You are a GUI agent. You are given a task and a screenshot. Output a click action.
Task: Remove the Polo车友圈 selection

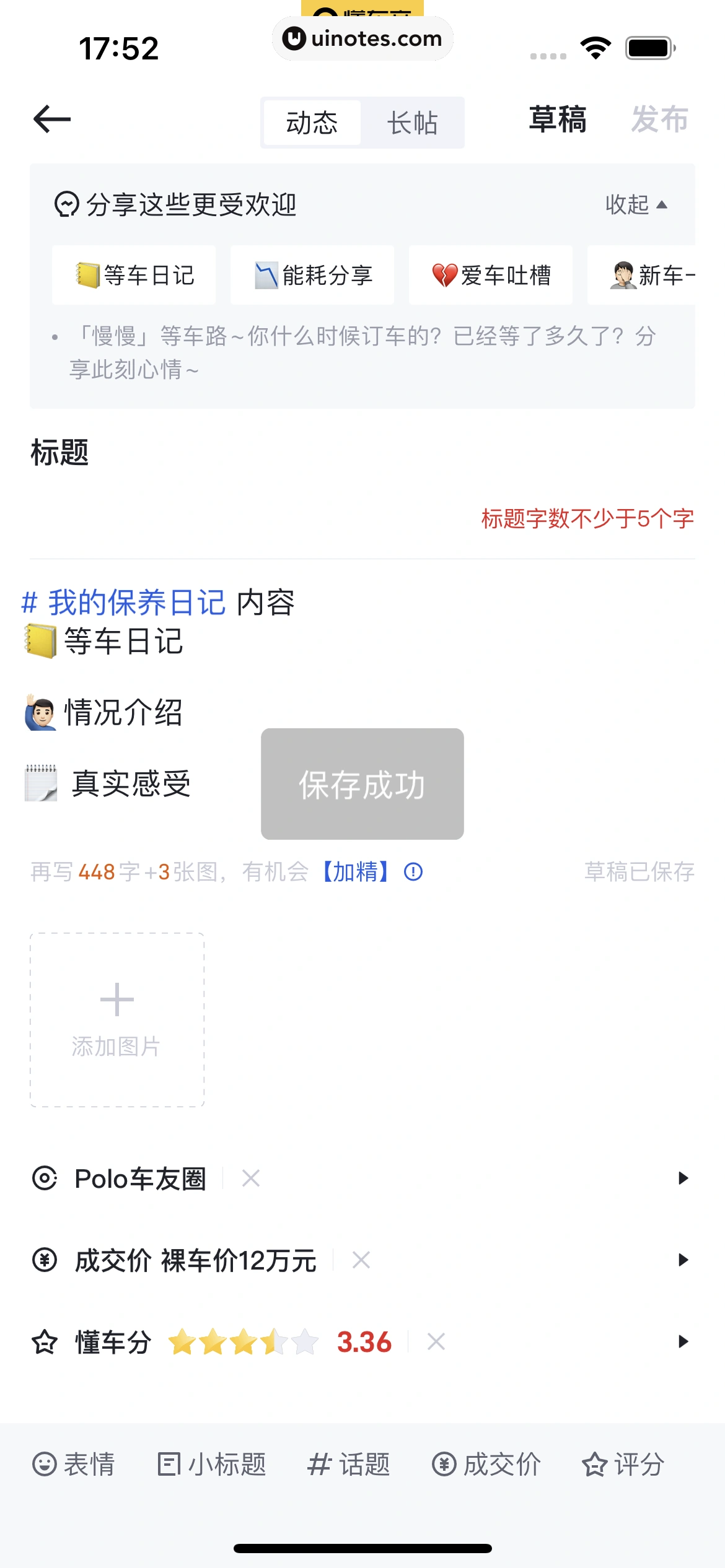click(x=251, y=1178)
